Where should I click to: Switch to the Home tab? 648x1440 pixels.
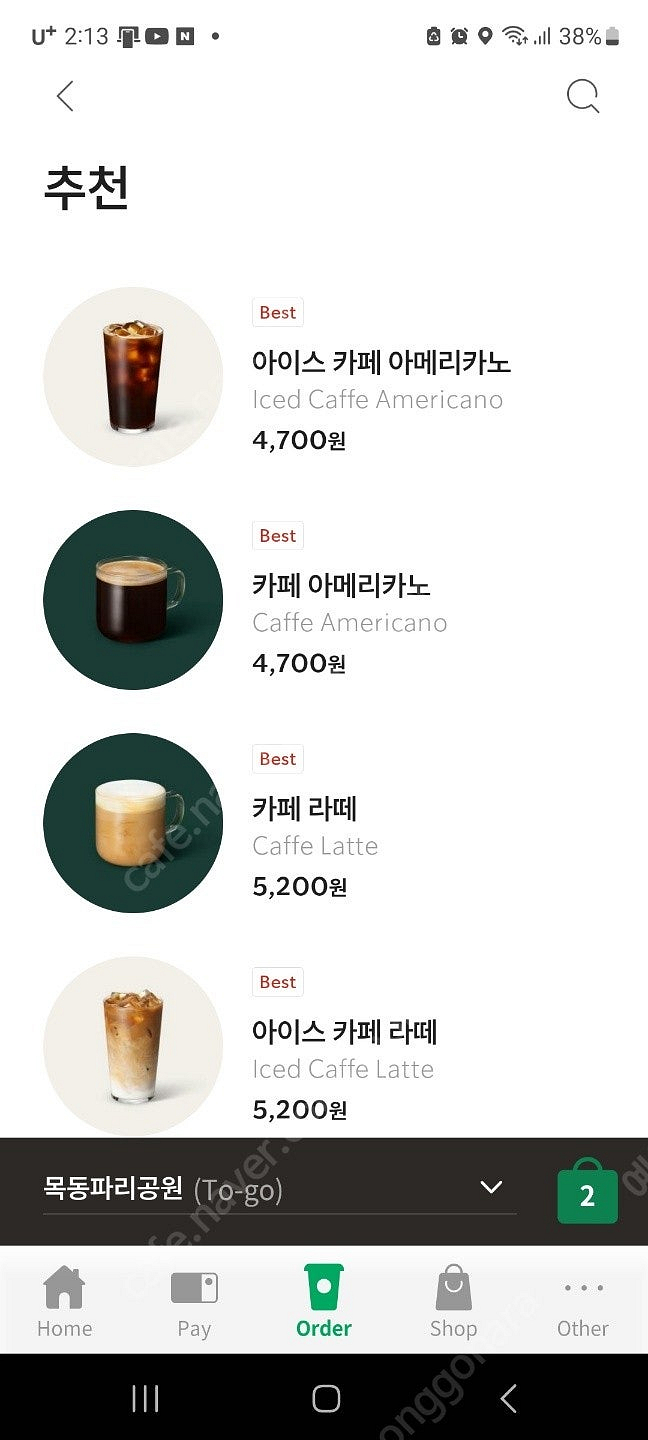click(64, 1300)
